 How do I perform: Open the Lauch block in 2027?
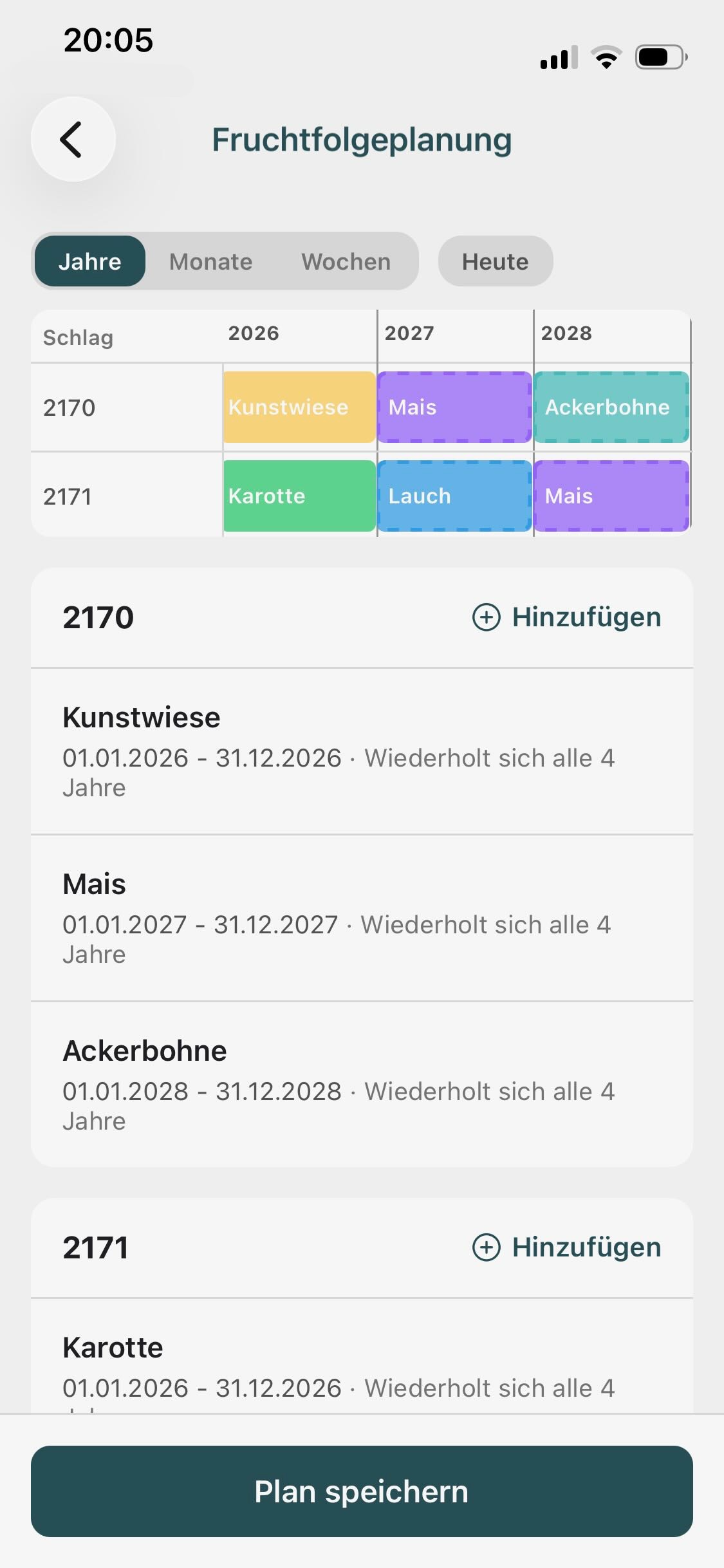[x=454, y=496]
